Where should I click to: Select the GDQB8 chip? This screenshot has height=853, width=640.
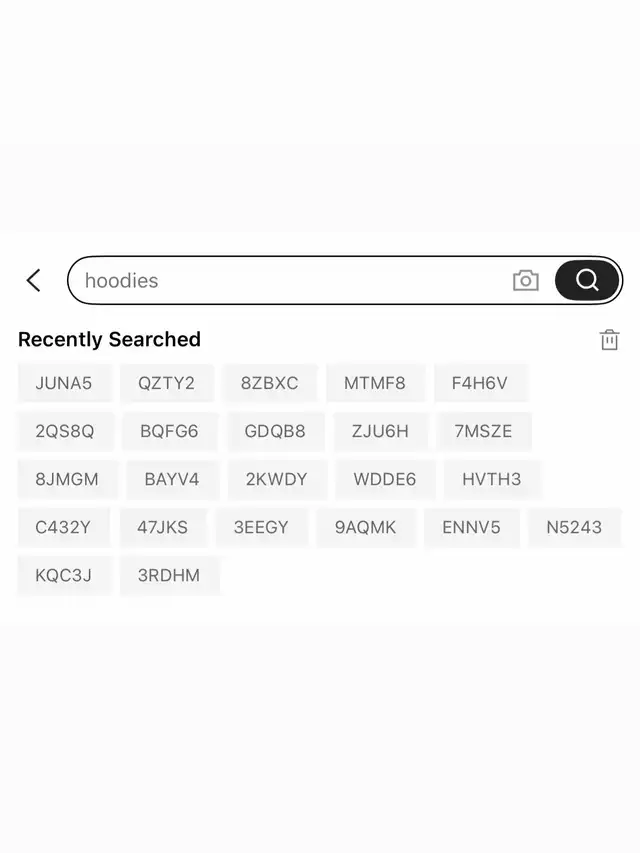275,431
